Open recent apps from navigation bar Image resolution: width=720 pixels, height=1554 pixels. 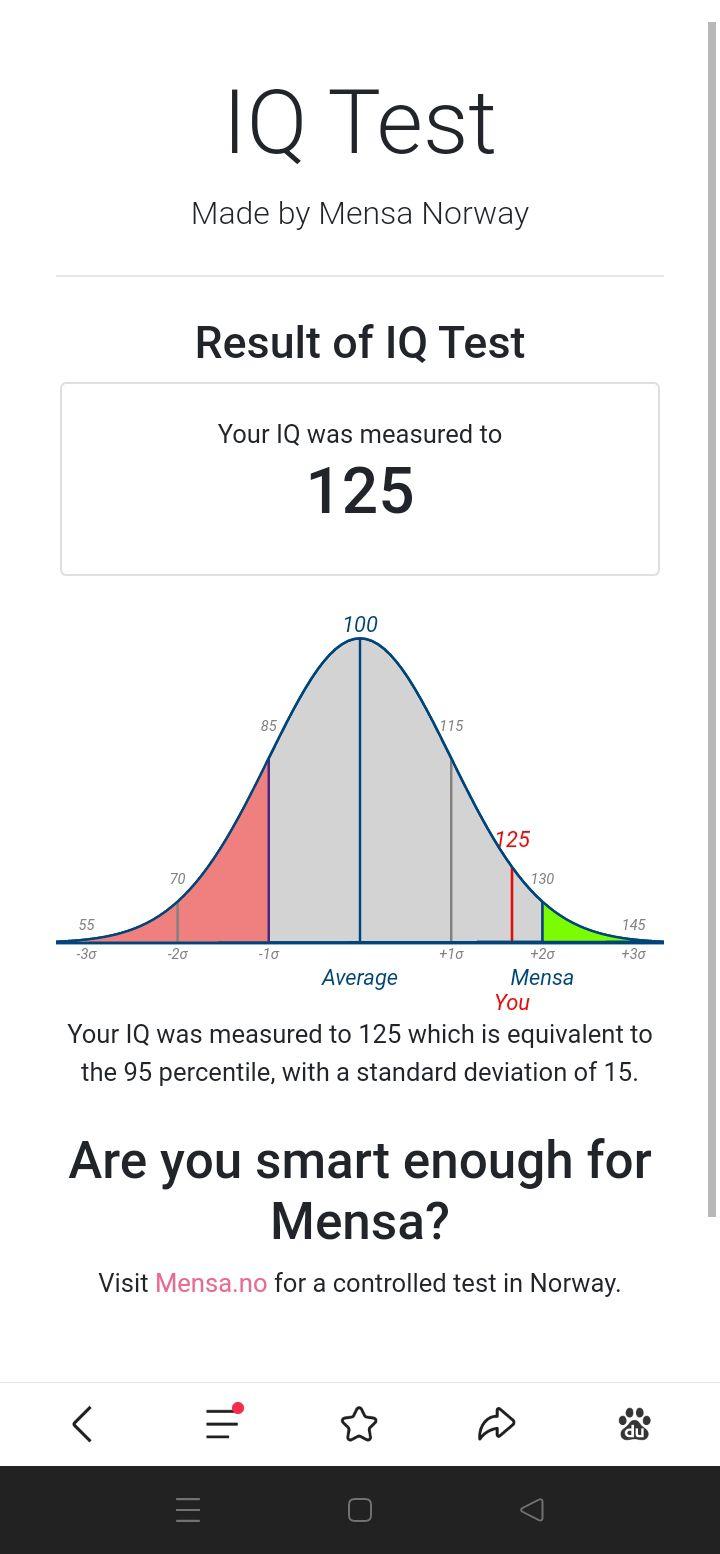(x=188, y=1510)
